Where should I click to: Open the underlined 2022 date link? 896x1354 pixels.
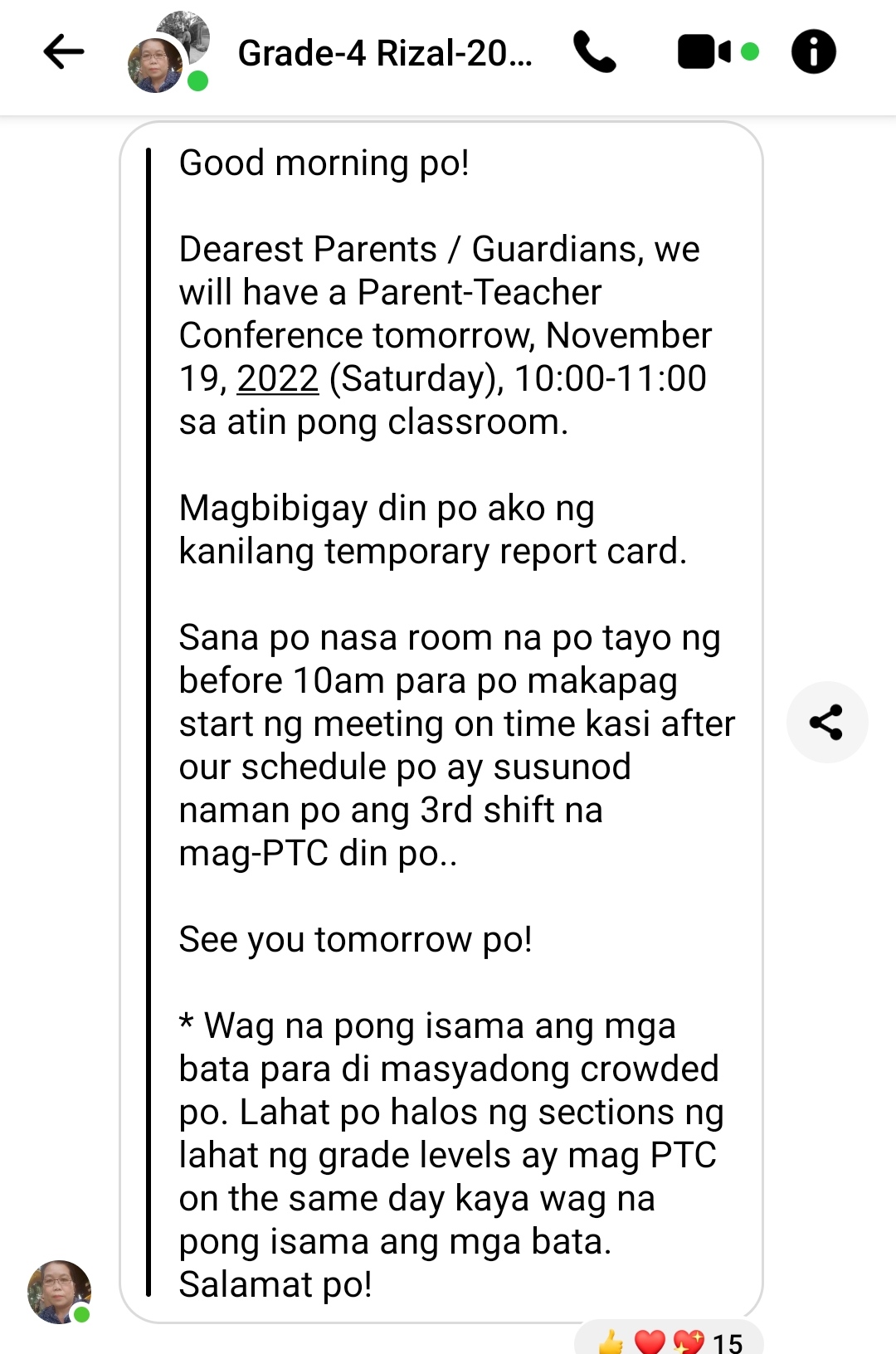pos(278,378)
